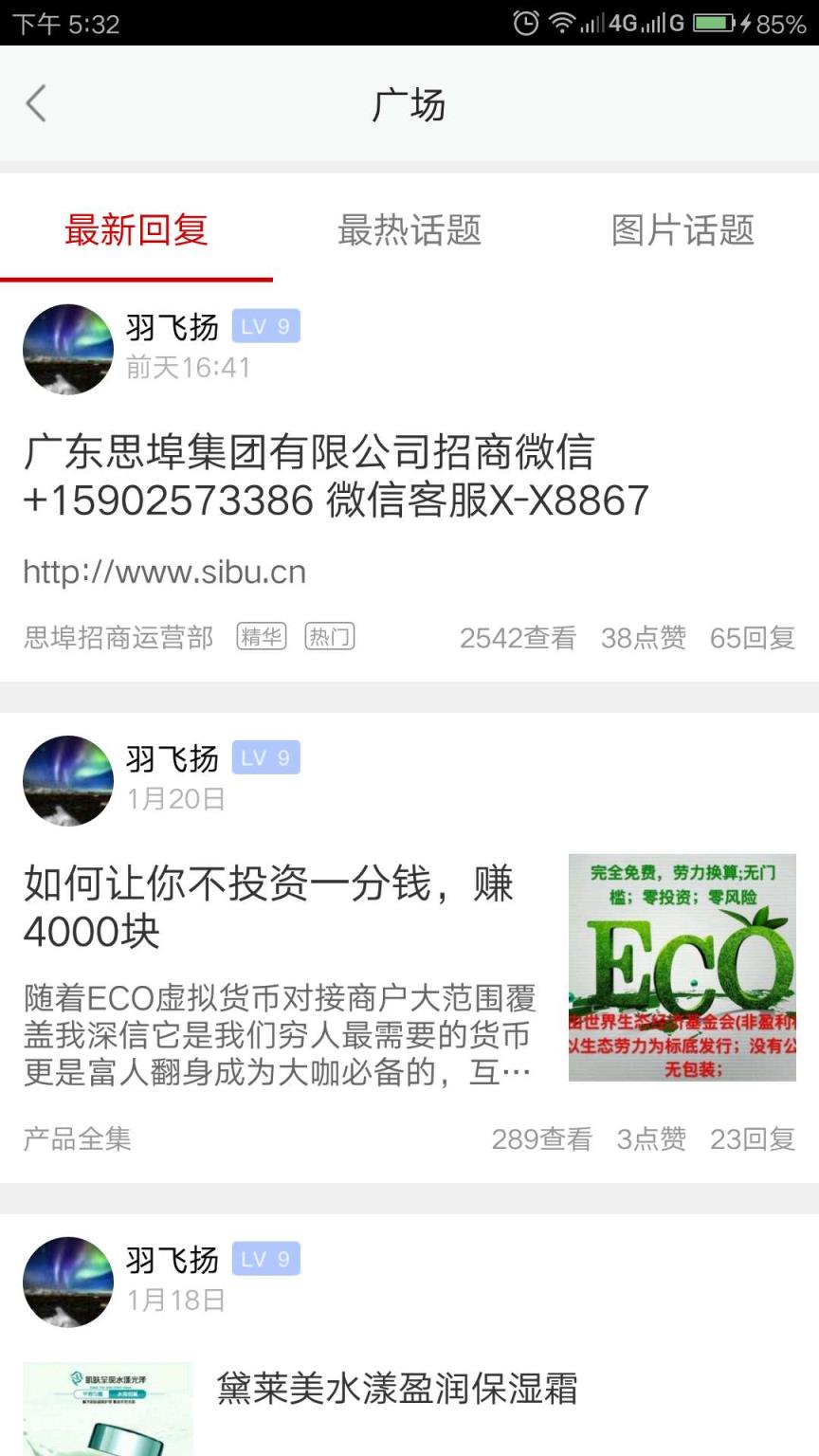This screenshot has width=819, height=1456.
Task: Open the link http://www.sibu.cn
Action: 163,571
